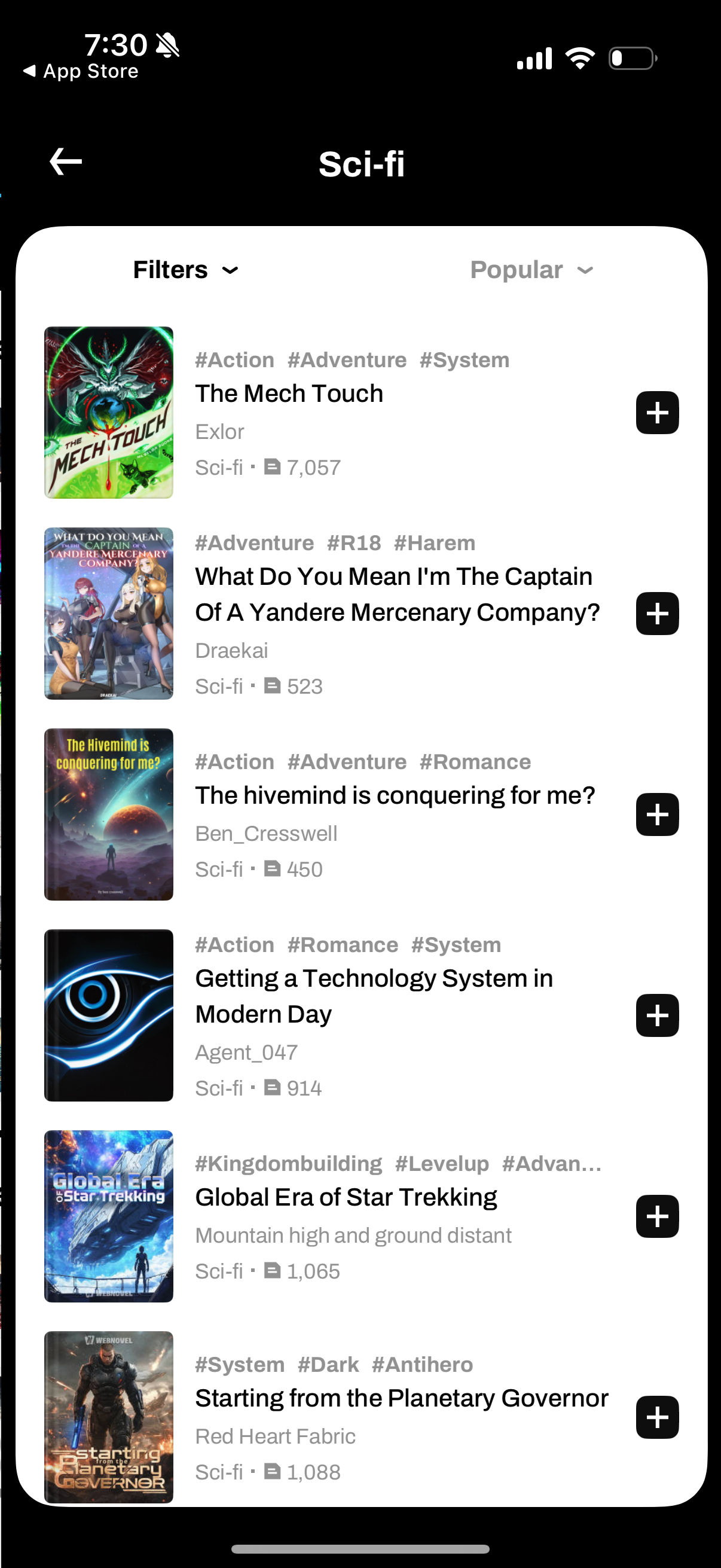The height and width of the screenshot is (1568, 721).
Task: Open Getting a Technology System in Modern Day
Action: [374, 996]
